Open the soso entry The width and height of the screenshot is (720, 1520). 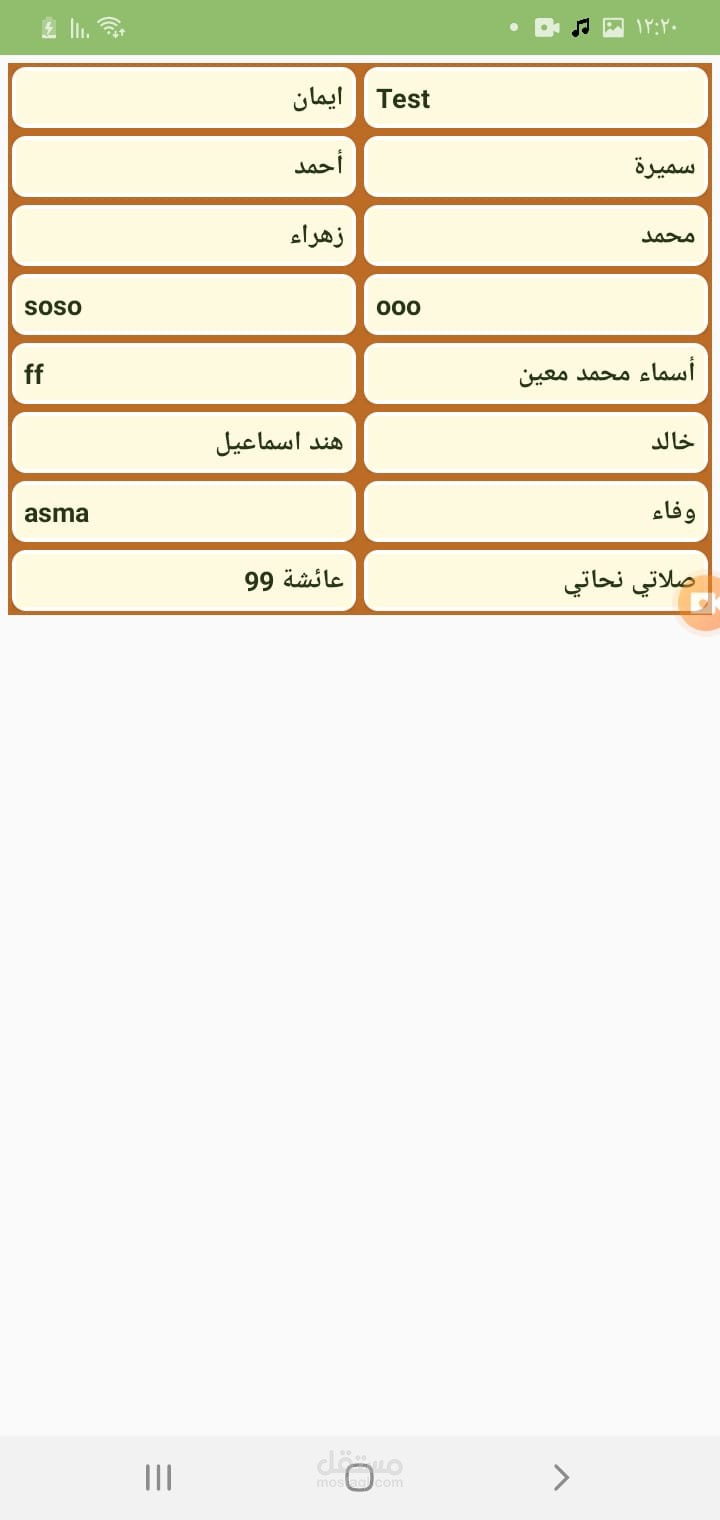point(184,305)
